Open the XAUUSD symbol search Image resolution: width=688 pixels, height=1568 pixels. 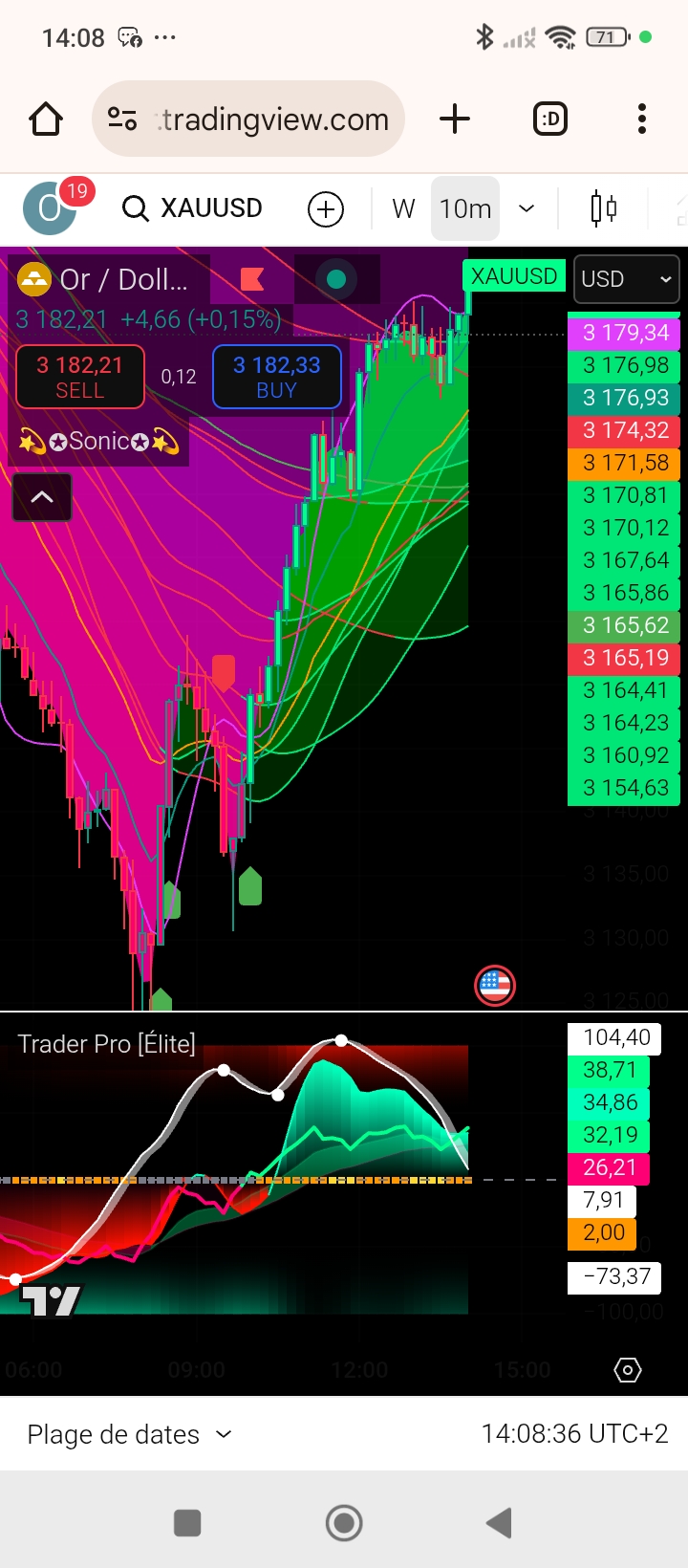click(x=193, y=208)
